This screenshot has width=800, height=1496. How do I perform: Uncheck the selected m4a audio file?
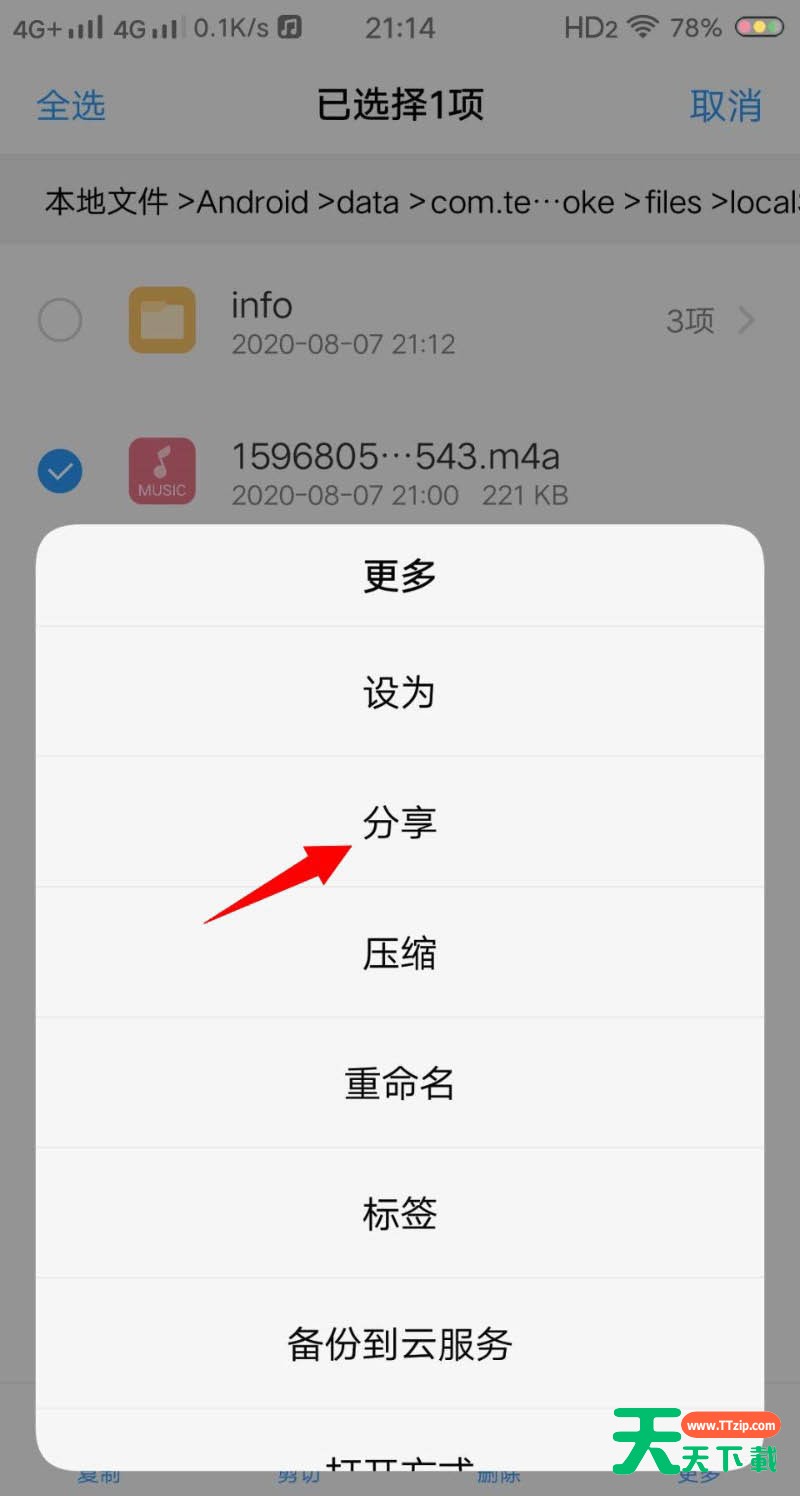click(x=60, y=471)
